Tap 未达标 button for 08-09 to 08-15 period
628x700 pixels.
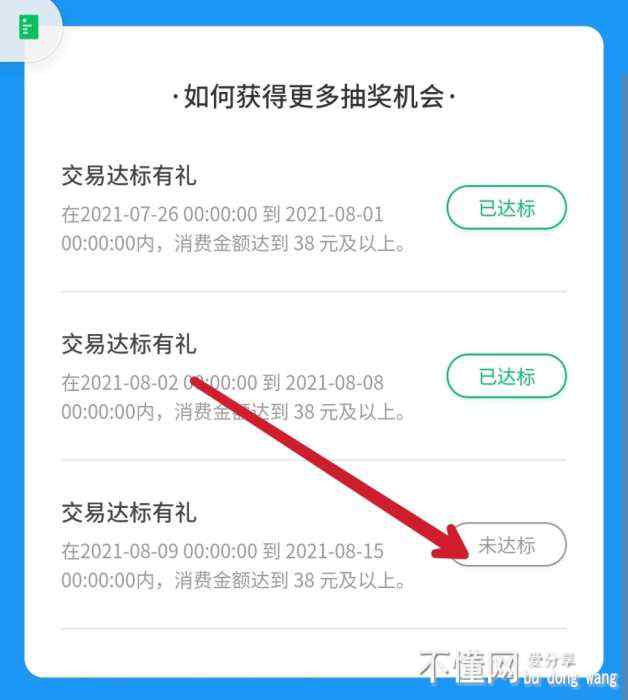coord(507,545)
